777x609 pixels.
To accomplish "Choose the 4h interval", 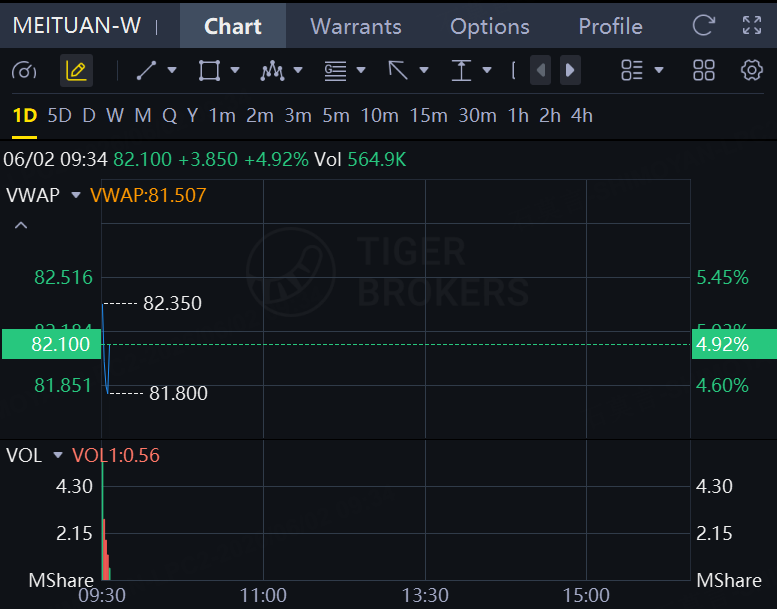I will coord(582,116).
